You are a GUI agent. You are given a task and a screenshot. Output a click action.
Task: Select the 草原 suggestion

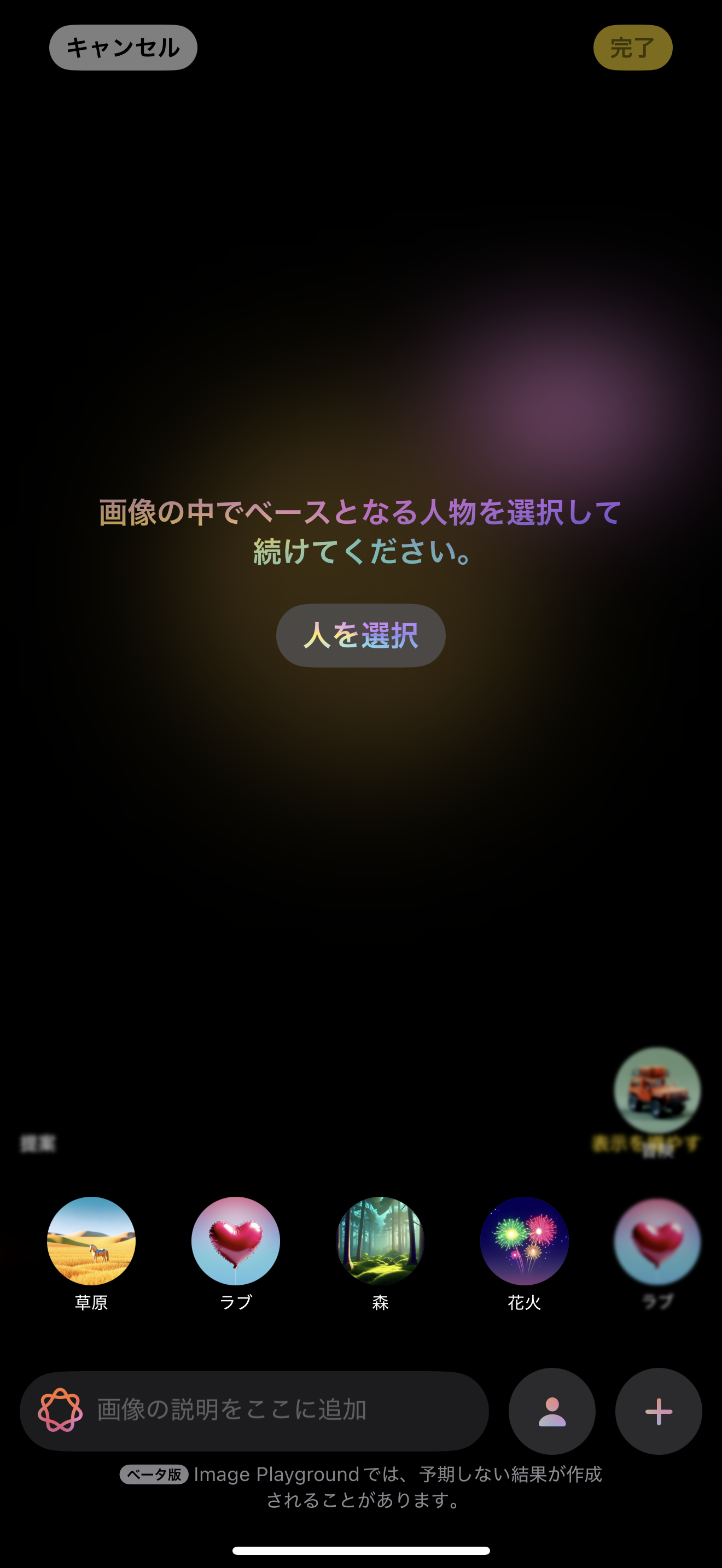91,1241
